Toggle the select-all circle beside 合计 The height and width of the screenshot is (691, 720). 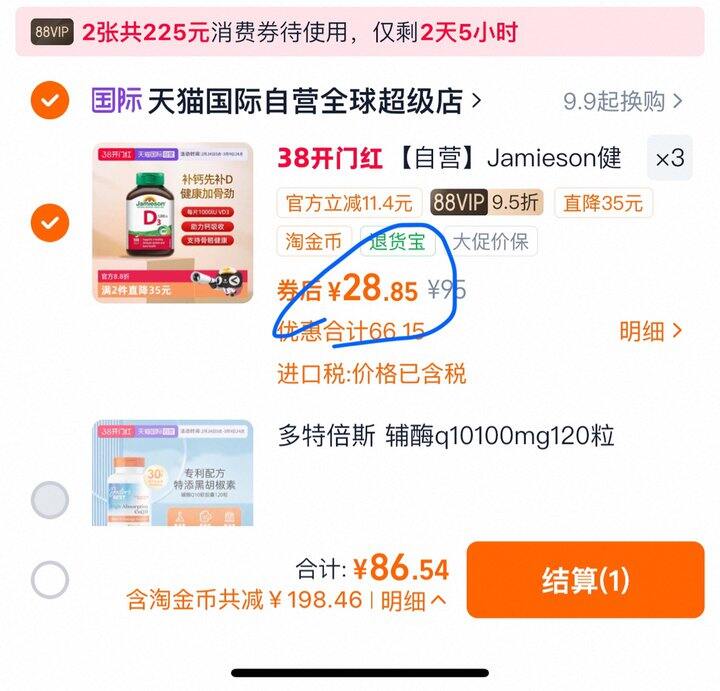click(50, 580)
